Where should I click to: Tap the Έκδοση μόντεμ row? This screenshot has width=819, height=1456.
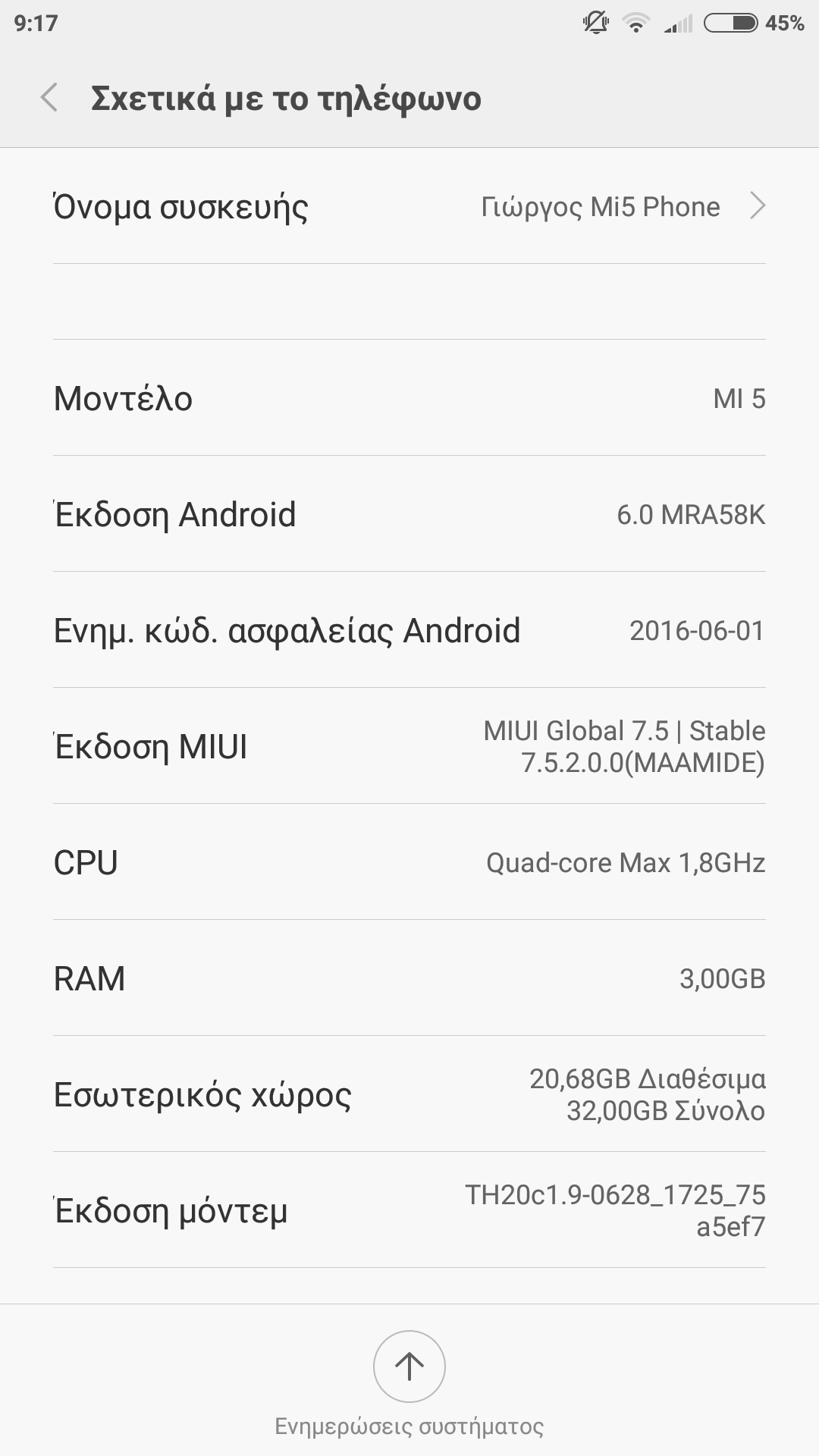tap(409, 1210)
